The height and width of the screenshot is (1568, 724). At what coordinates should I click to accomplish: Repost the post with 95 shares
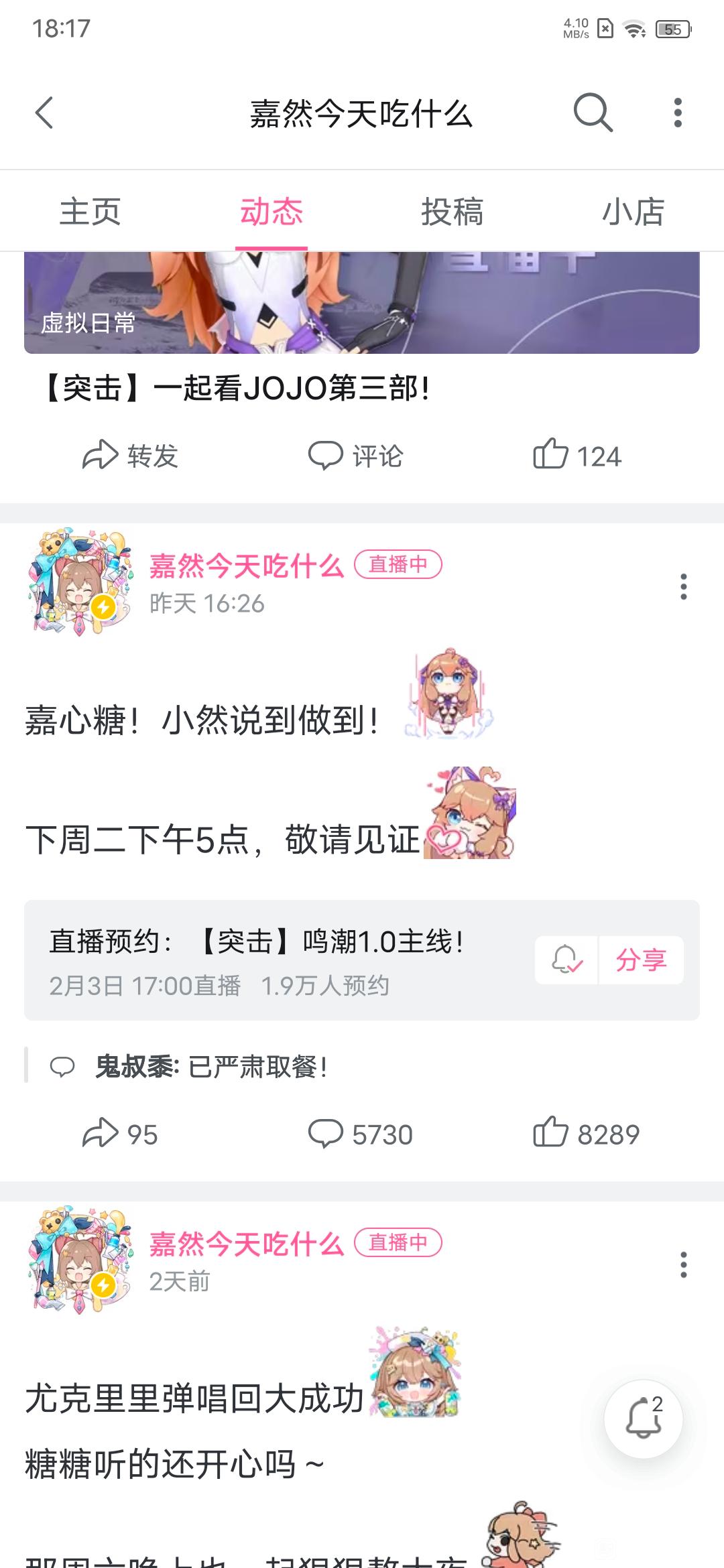121,1134
